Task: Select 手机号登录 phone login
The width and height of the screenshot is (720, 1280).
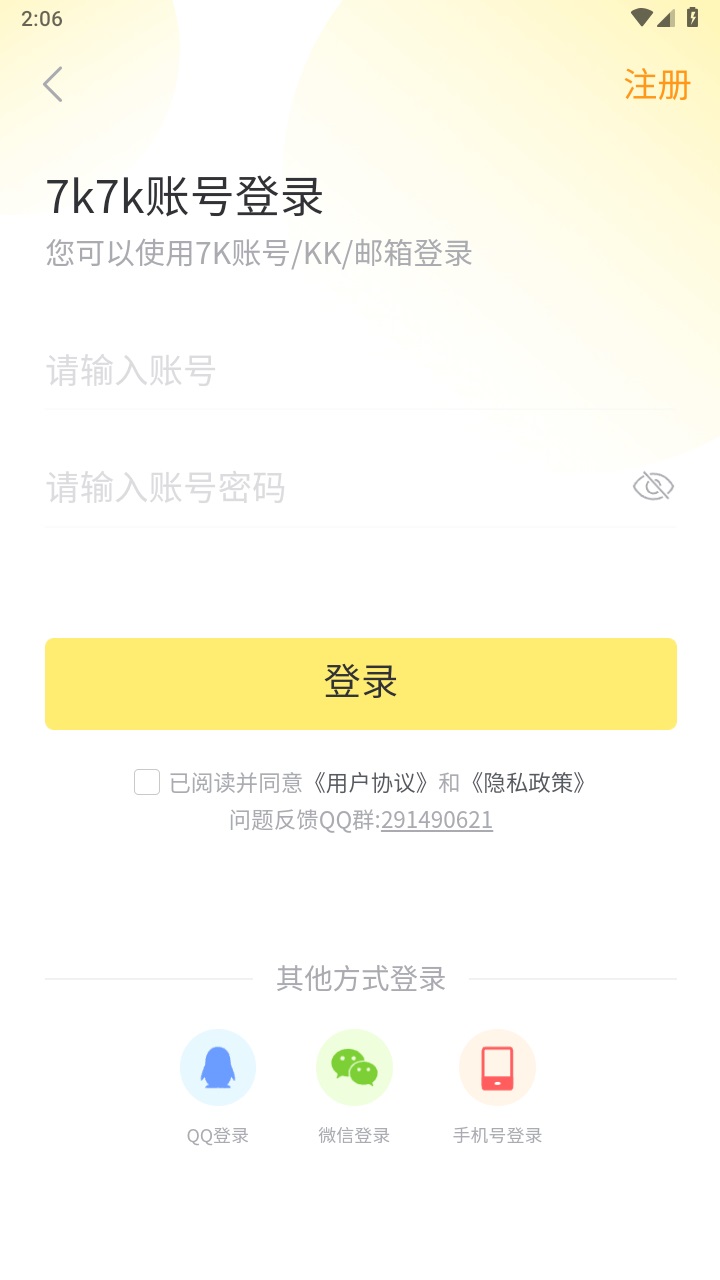Action: [497, 1068]
